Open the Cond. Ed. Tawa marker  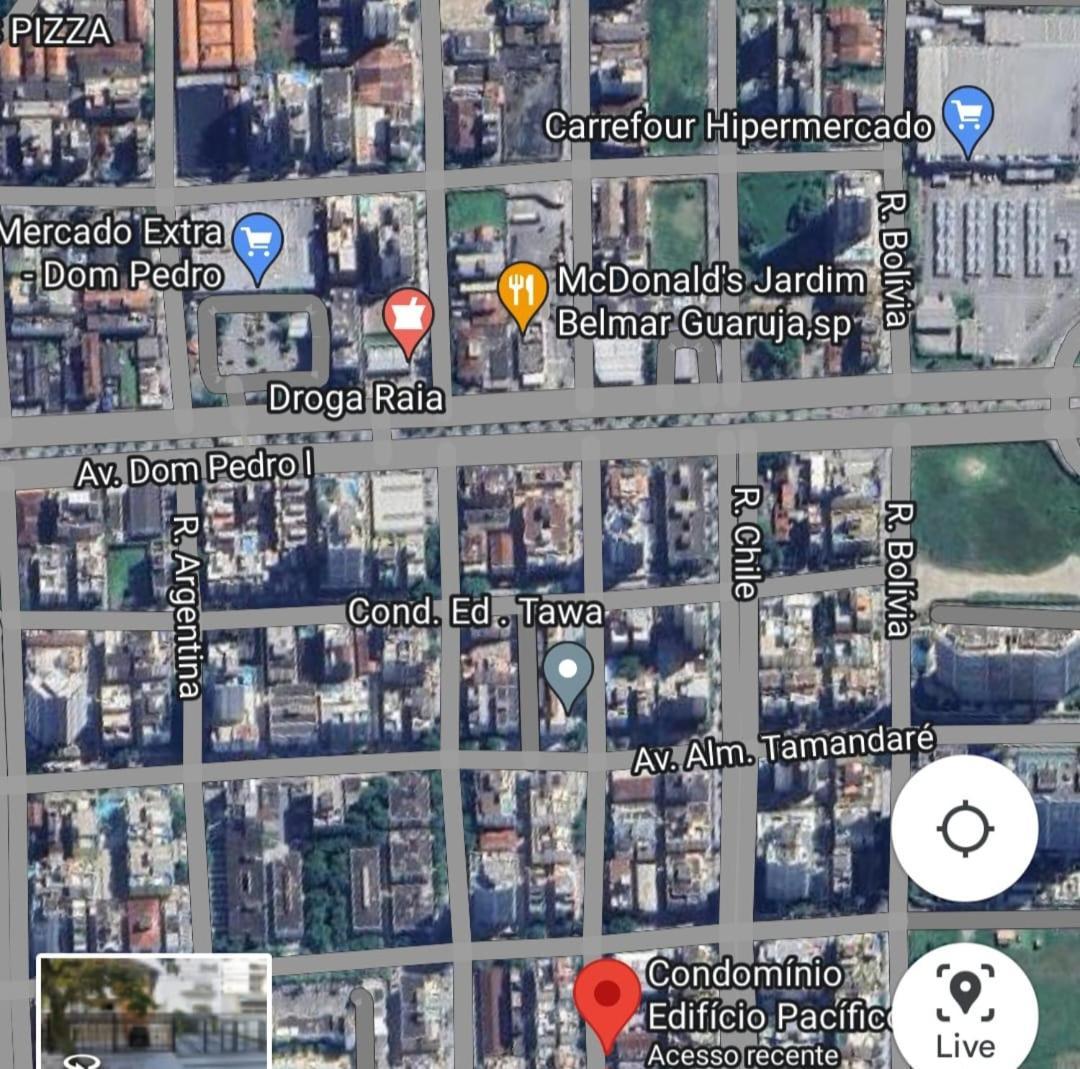[x=568, y=671]
